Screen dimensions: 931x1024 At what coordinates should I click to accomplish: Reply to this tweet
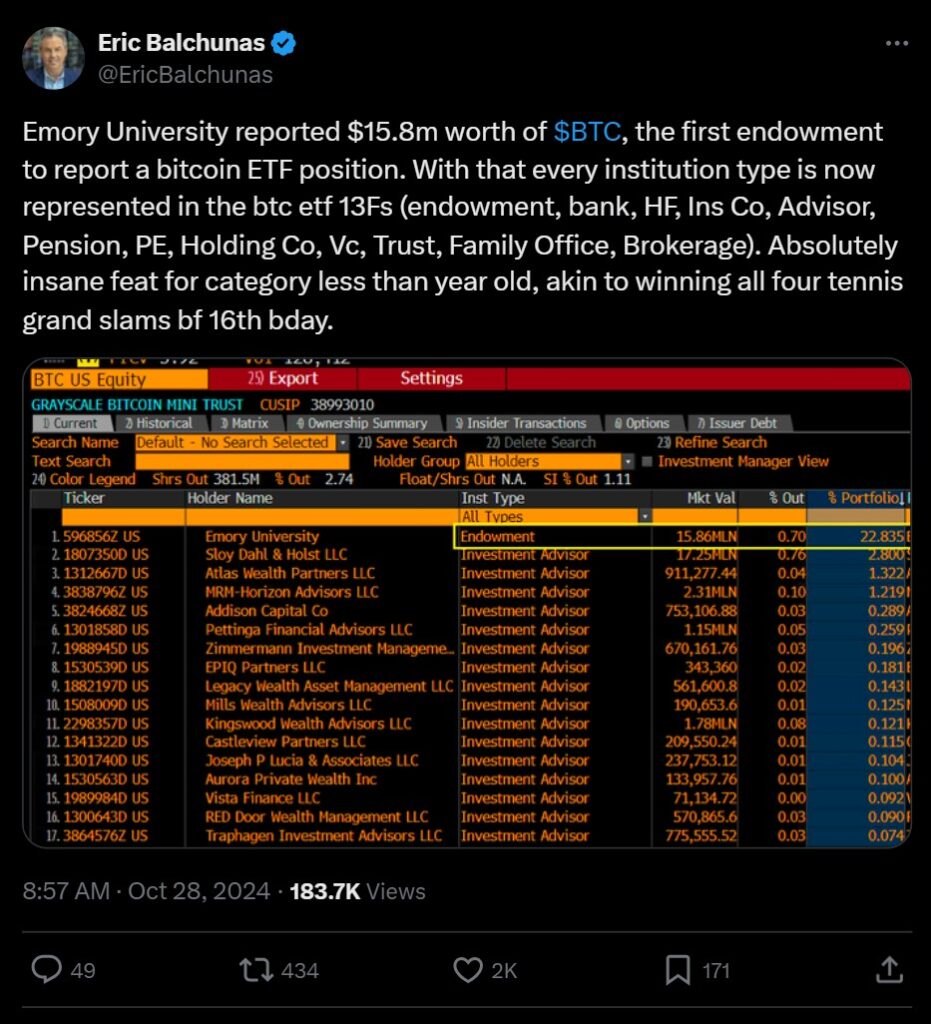[x=48, y=969]
